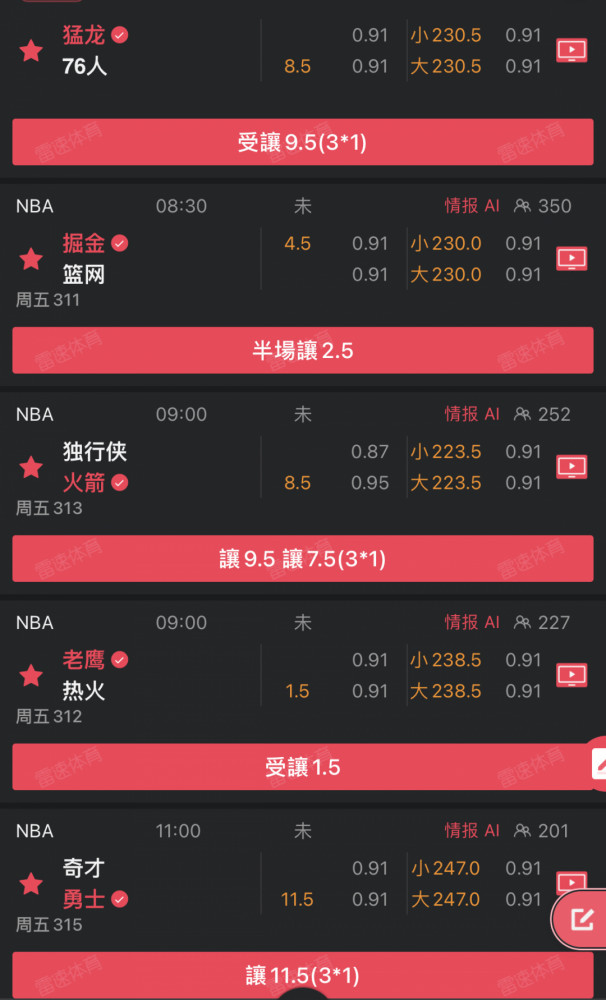The image size is (606, 1000).
Task: Open 情报 AI for 独行侠 vs 火箭
Action: 472,414
